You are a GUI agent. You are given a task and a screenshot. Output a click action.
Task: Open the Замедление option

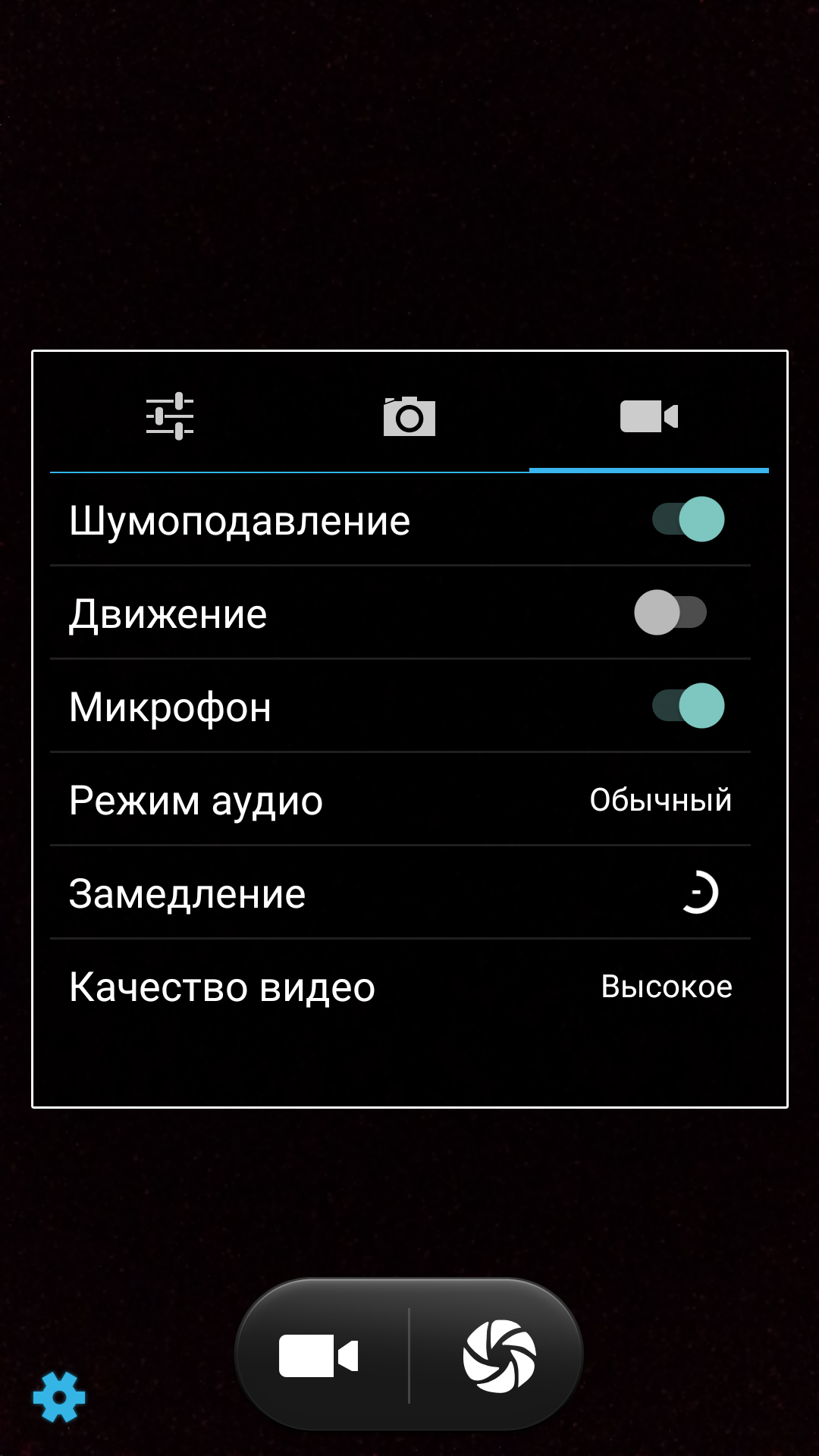click(400, 893)
